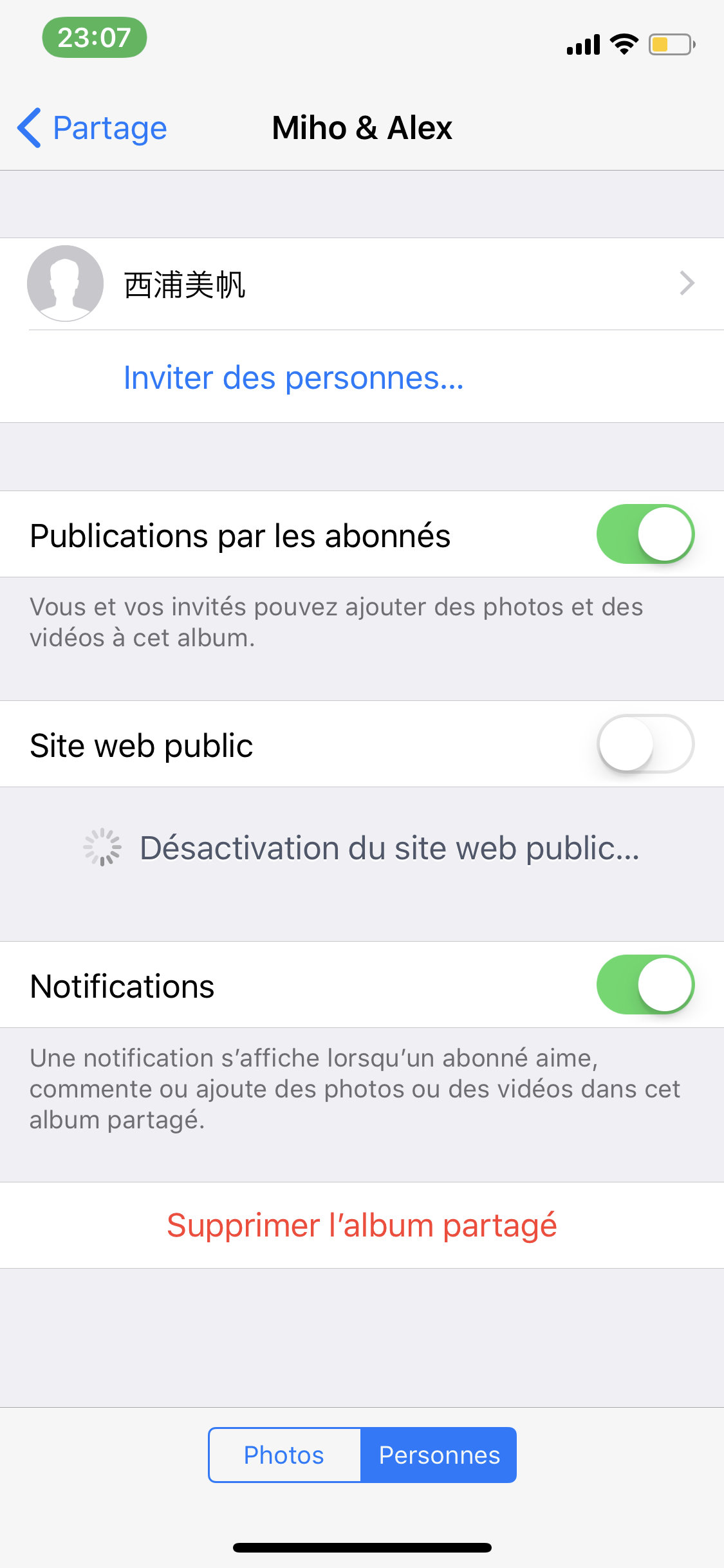This screenshot has height=1568, width=724.
Task: Enable the Site web public switch
Action: point(645,744)
